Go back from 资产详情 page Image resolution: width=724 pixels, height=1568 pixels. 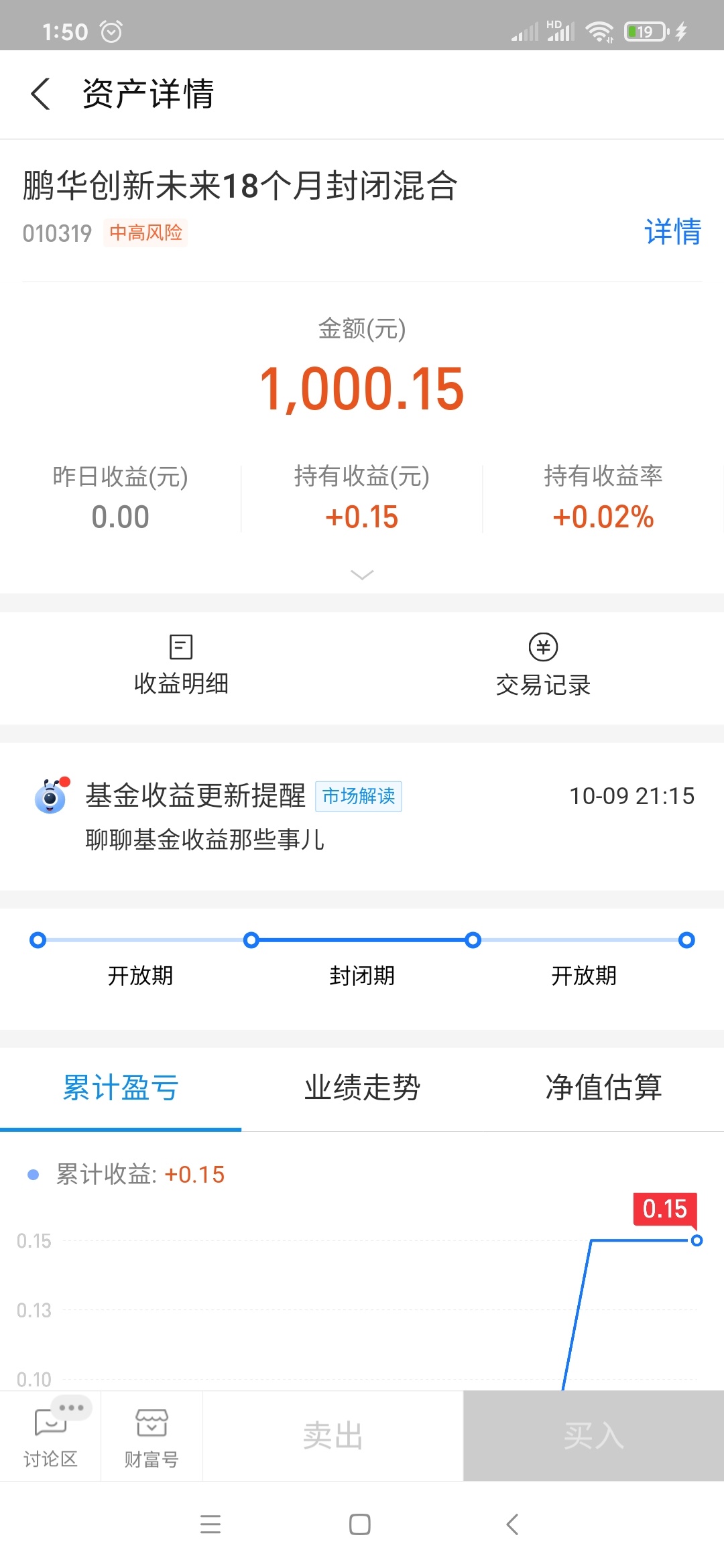(x=41, y=94)
